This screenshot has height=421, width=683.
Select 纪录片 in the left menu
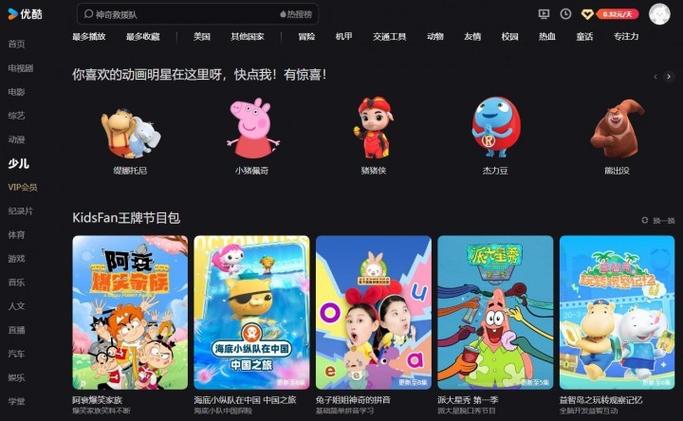click(20, 211)
